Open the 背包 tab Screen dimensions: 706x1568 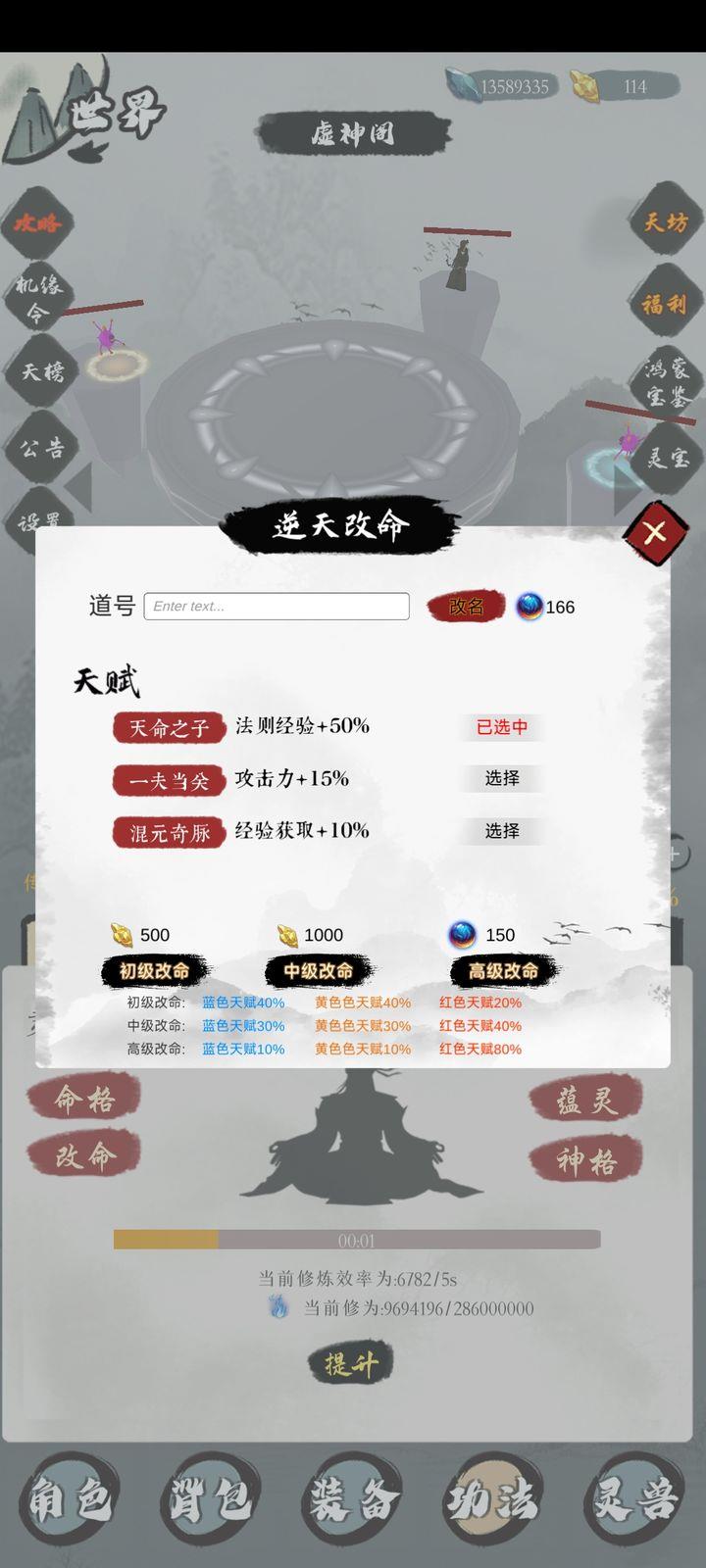(x=210, y=1500)
